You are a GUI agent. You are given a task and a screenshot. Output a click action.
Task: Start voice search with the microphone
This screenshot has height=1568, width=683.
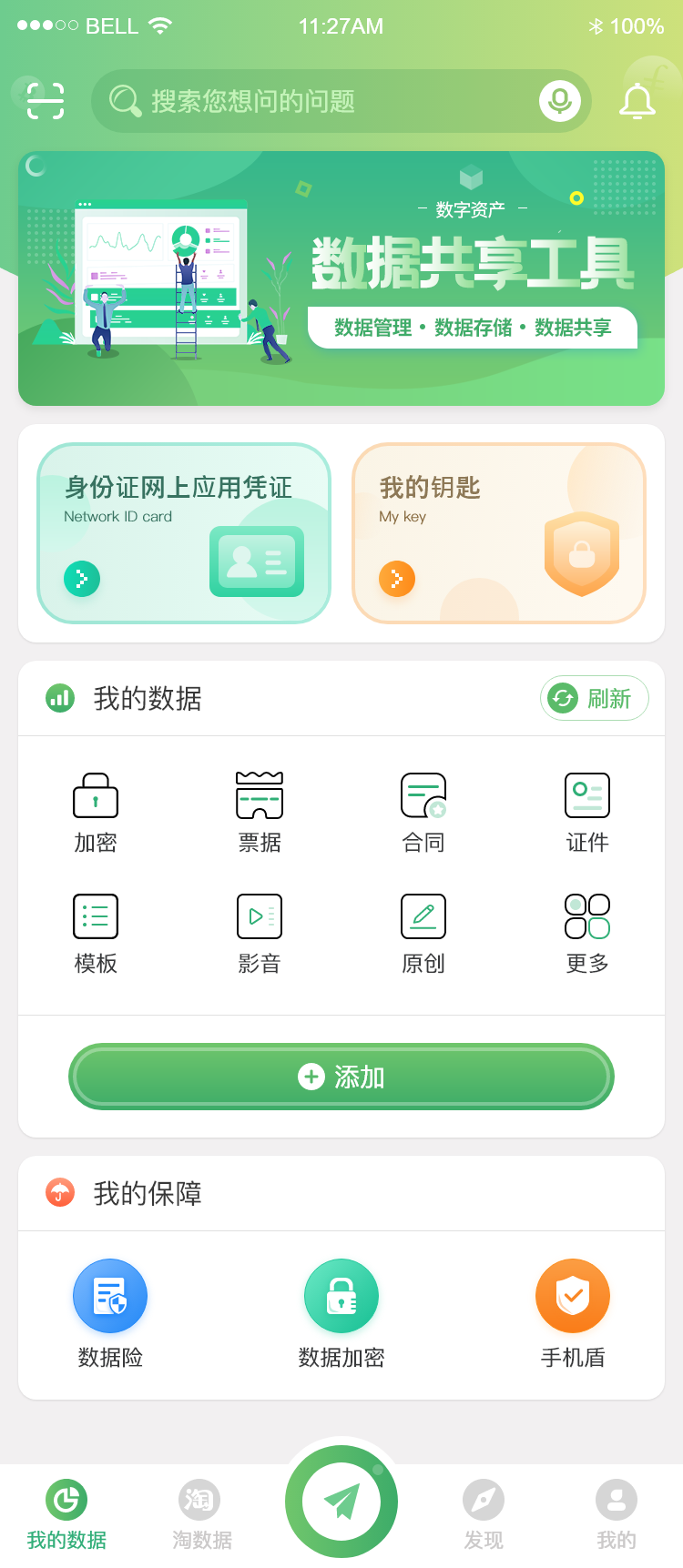559,101
